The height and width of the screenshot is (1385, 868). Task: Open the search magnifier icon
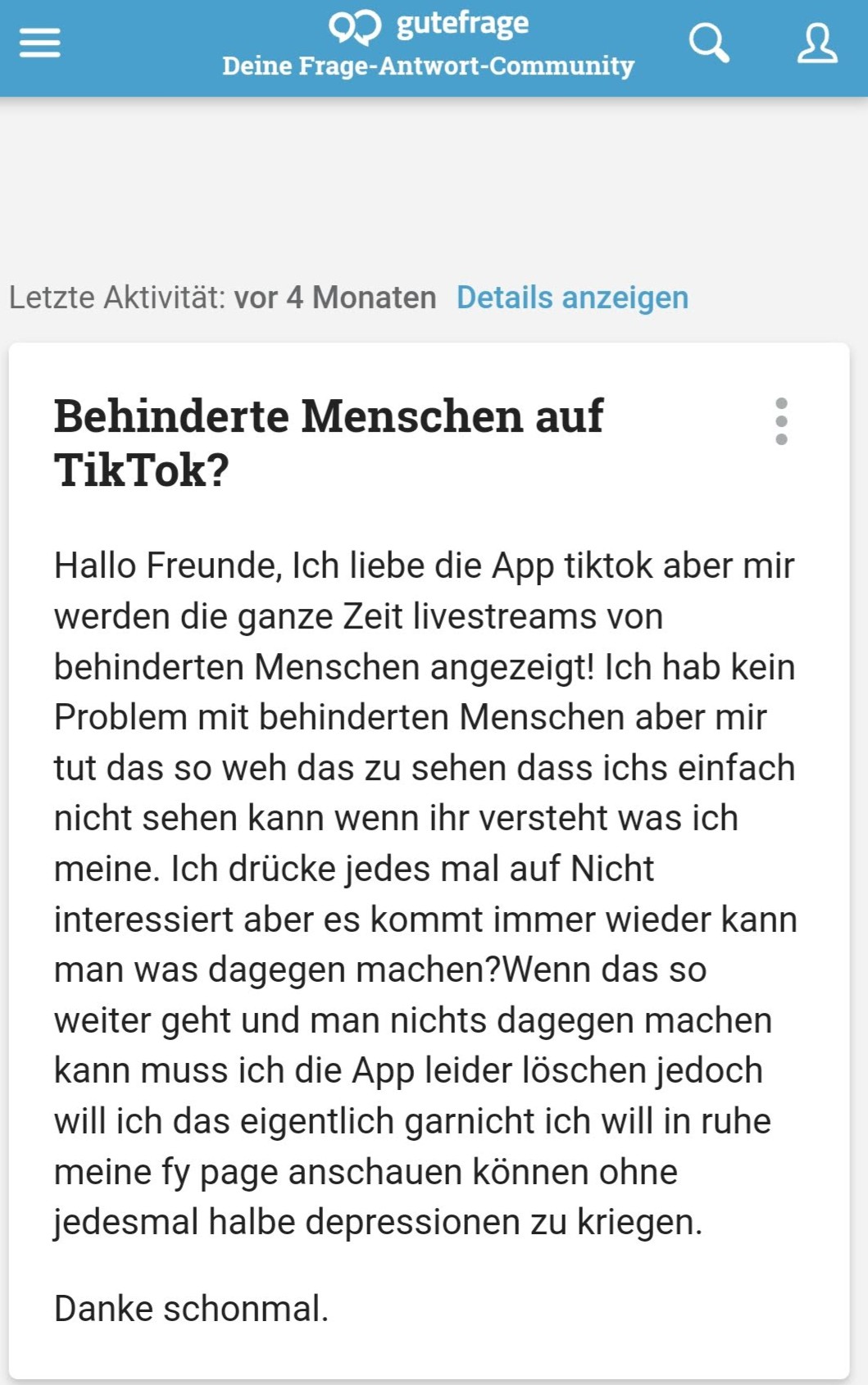click(709, 43)
